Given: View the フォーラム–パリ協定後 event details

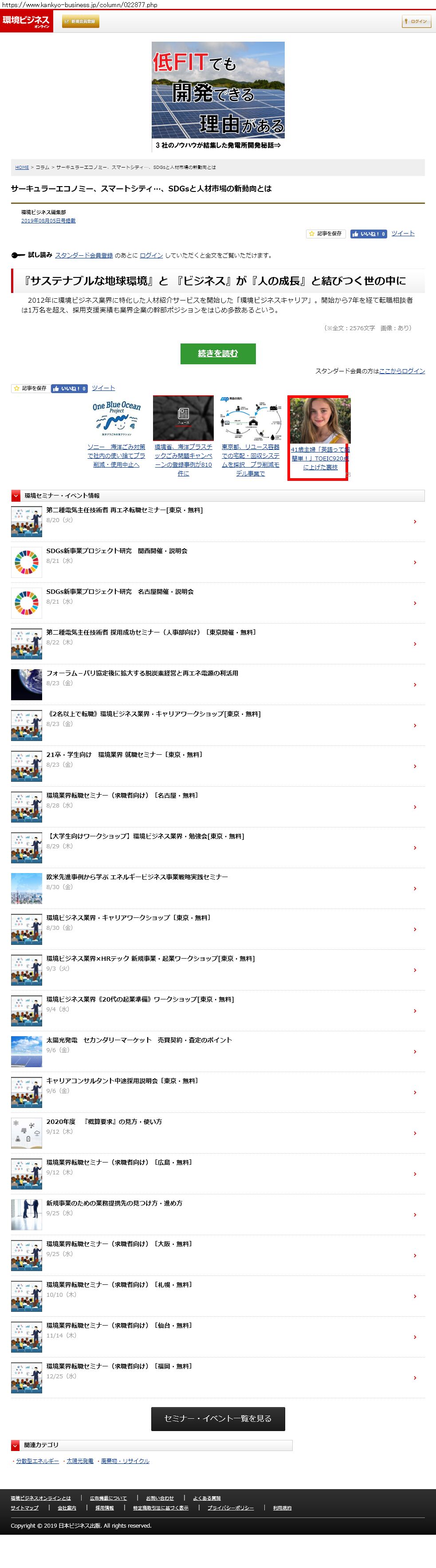Looking at the screenshot, I should pyautogui.click(x=142, y=673).
